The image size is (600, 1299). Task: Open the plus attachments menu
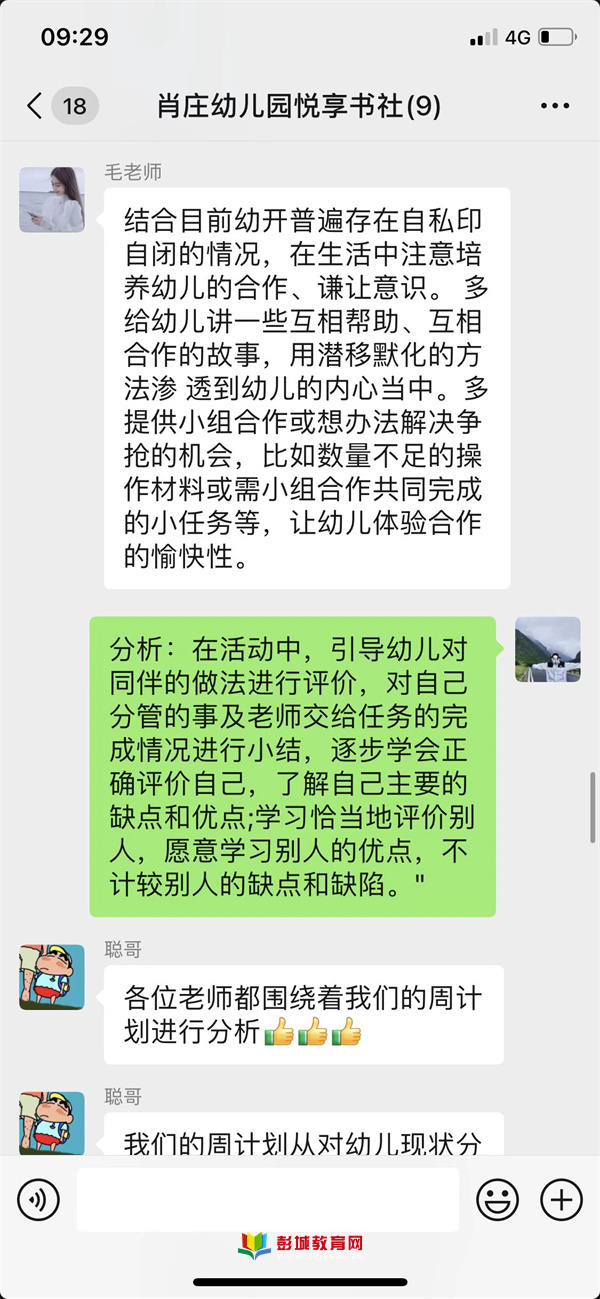[561, 1199]
